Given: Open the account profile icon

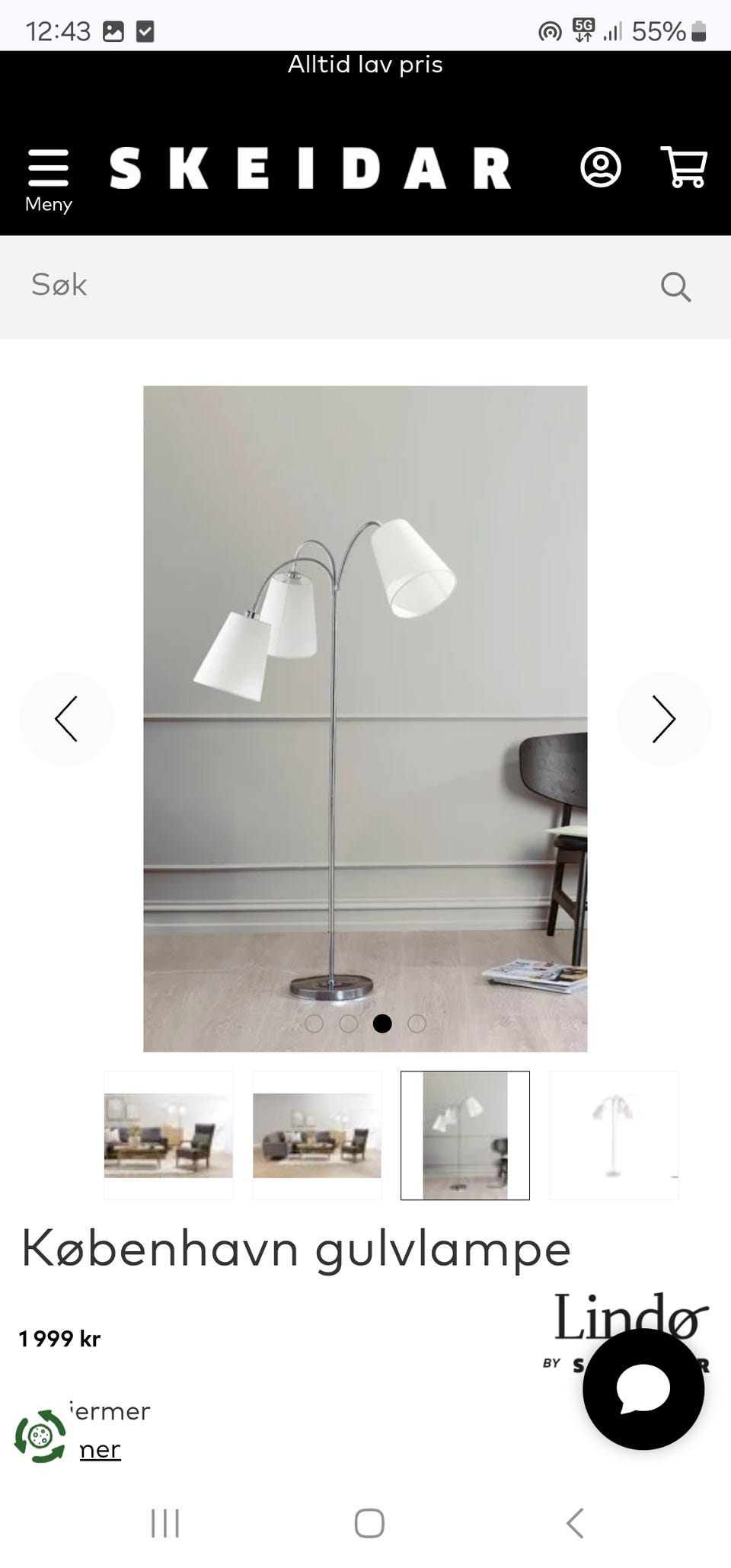Looking at the screenshot, I should coord(601,168).
